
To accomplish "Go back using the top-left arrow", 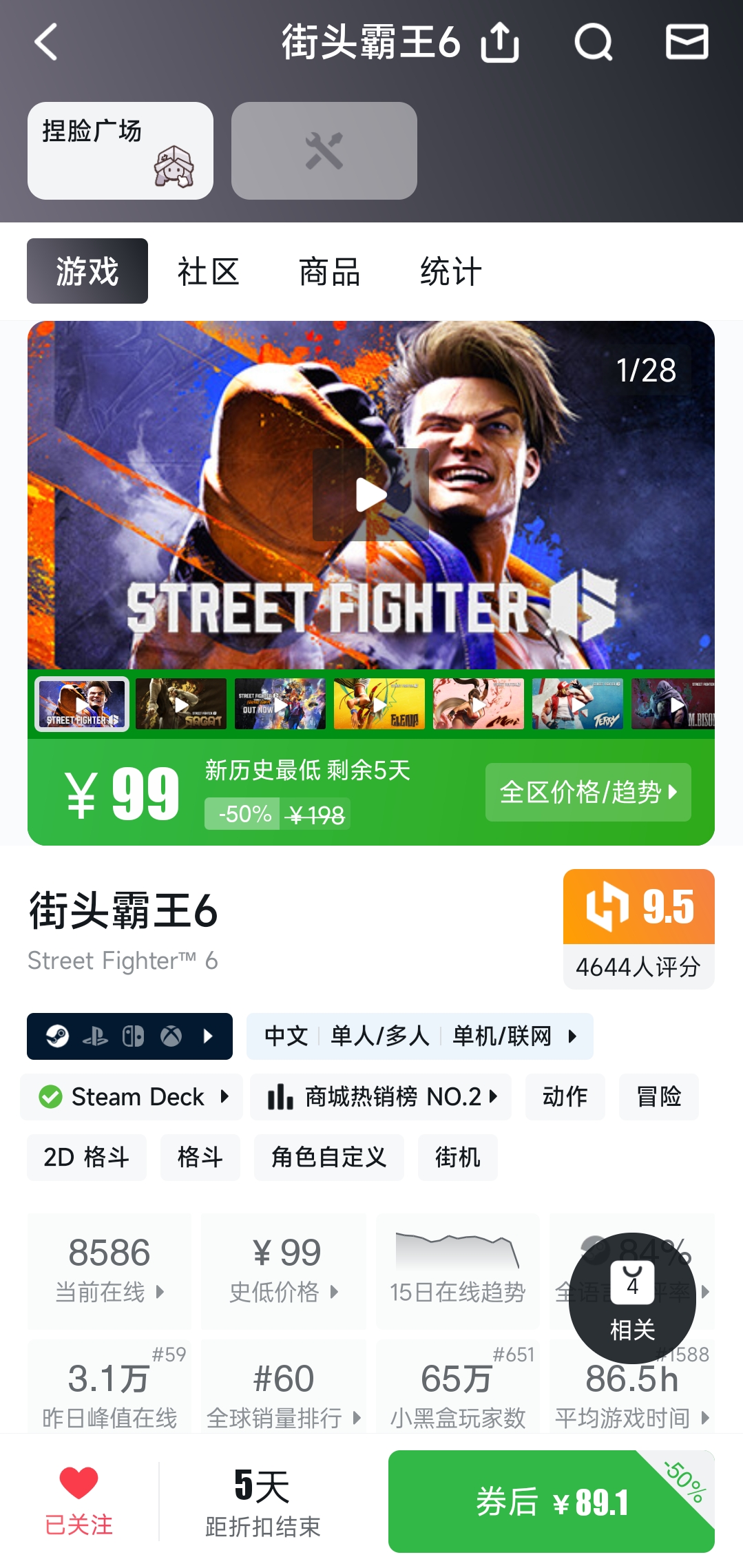I will point(46,42).
